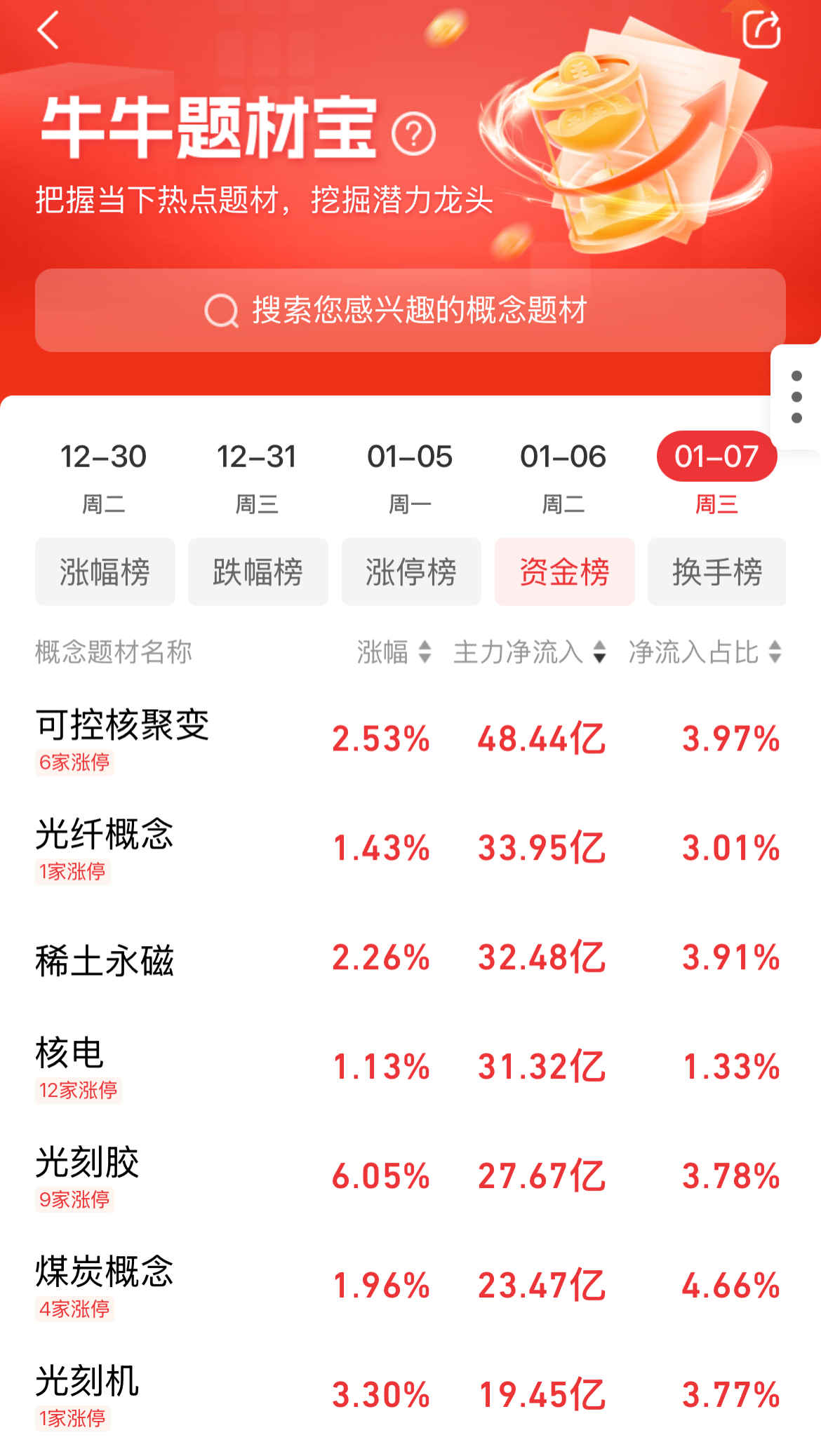Open the help question mark beside 牛牛题材宝
The width and height of the screenshot is (821, 1456).
click(413, 134)
